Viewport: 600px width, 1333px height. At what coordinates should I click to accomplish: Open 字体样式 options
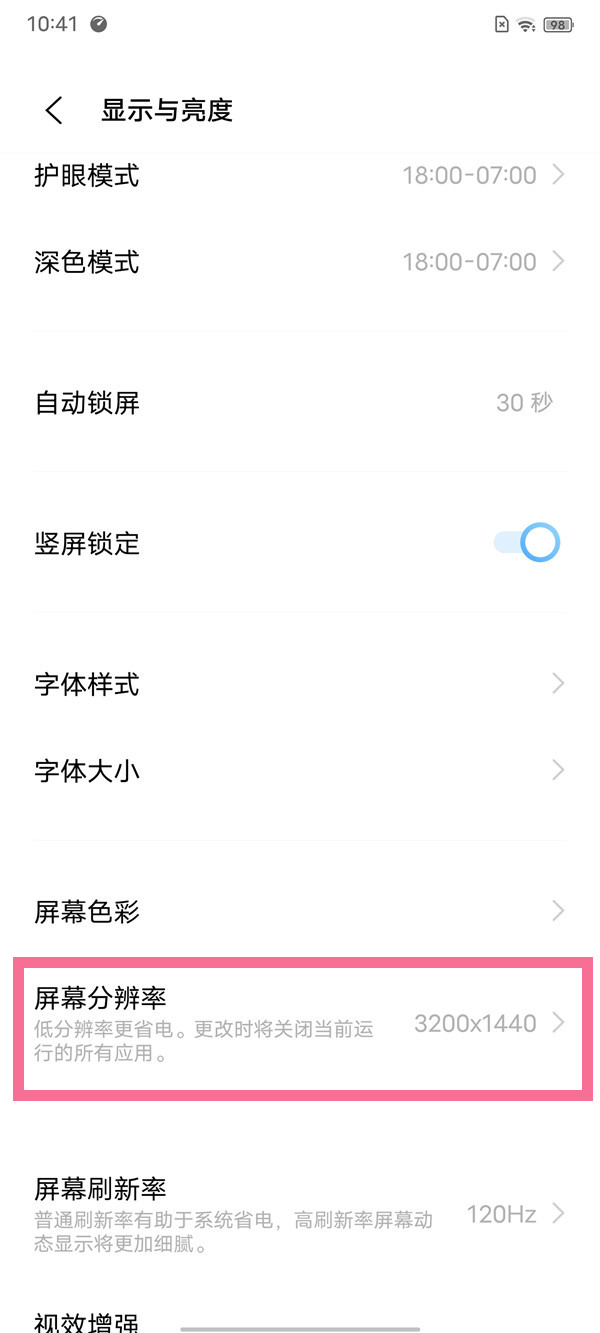click(300, 685)
